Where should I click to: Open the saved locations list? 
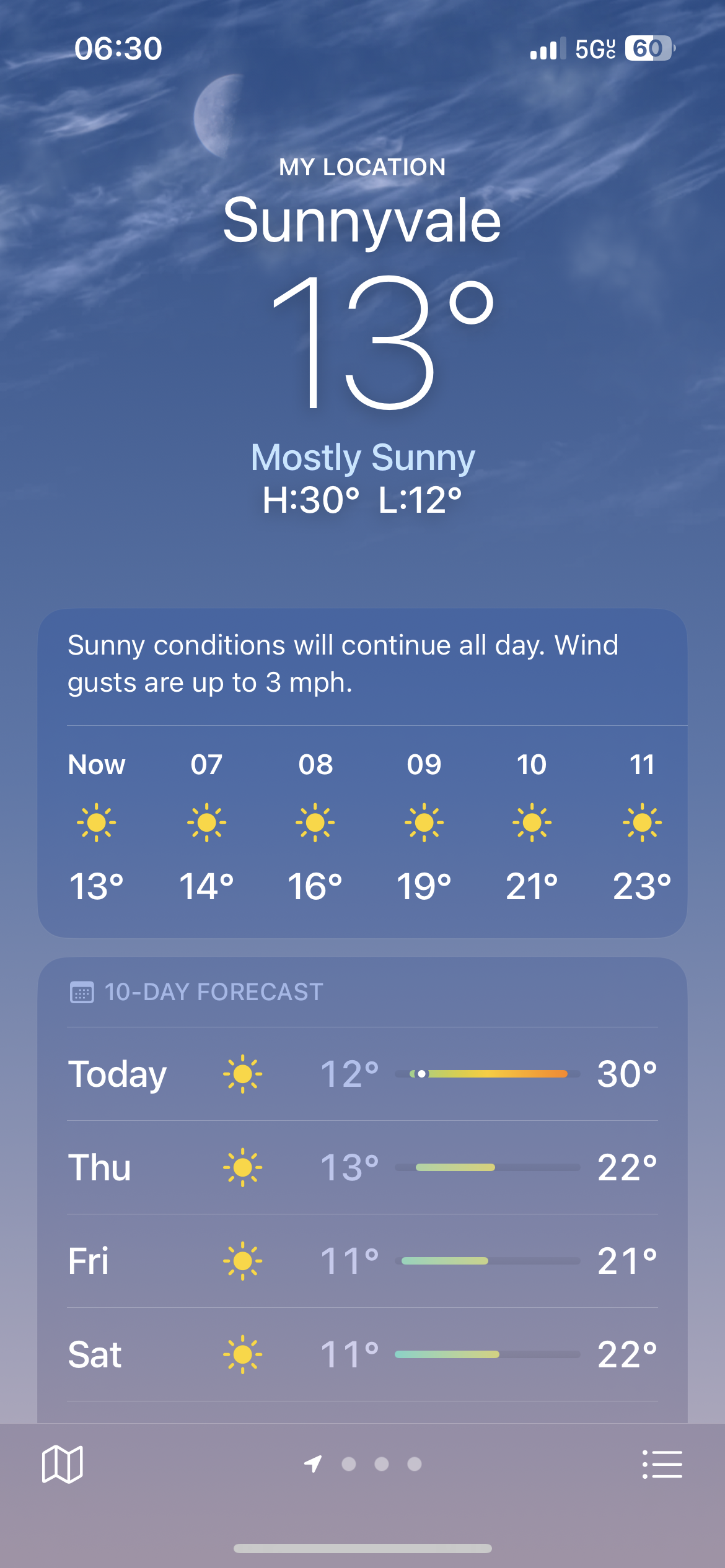[662, 1464]
